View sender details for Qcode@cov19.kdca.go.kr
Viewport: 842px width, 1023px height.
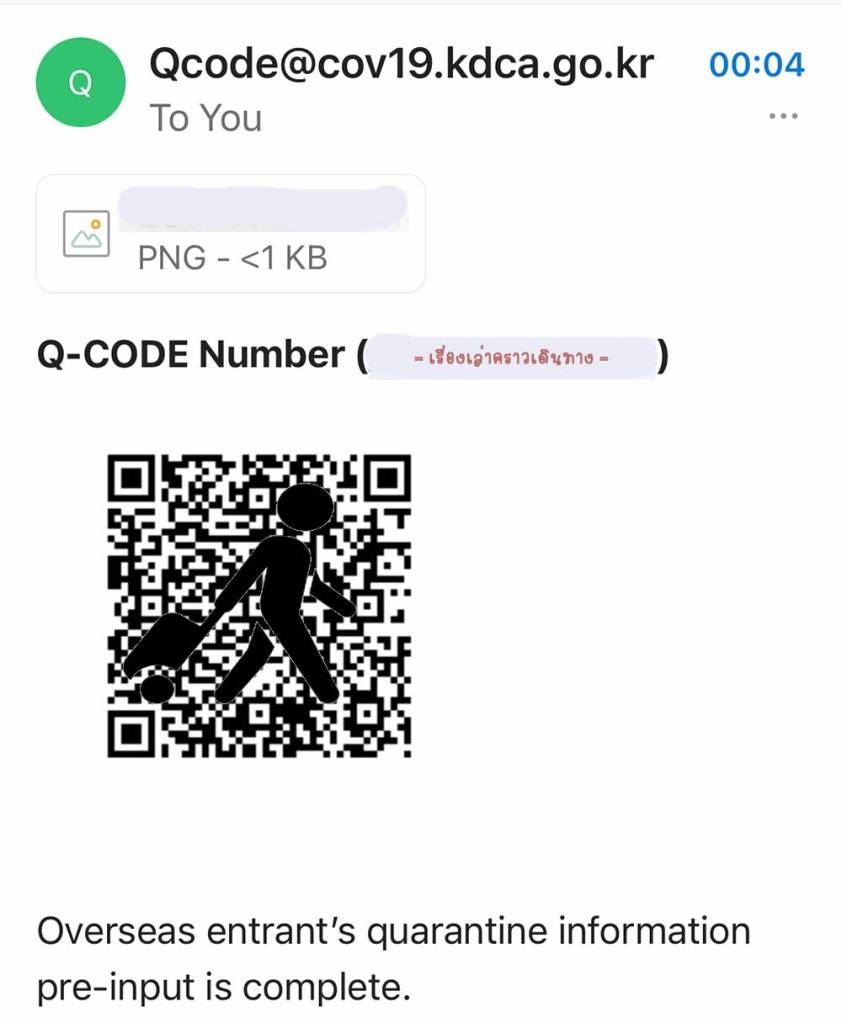click(x=400, y=64)
